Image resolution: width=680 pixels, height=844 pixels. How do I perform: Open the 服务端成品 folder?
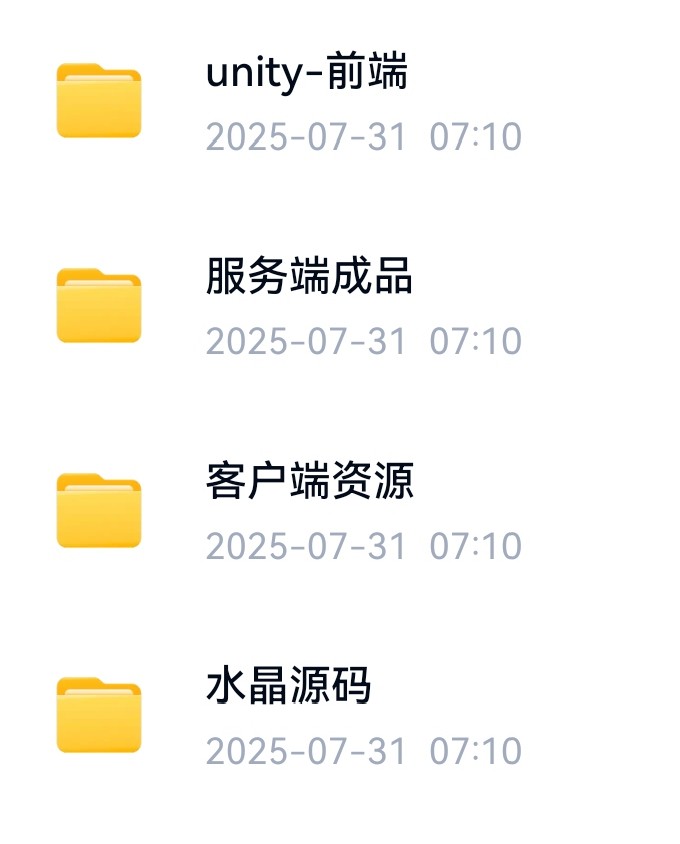[309, 278]
